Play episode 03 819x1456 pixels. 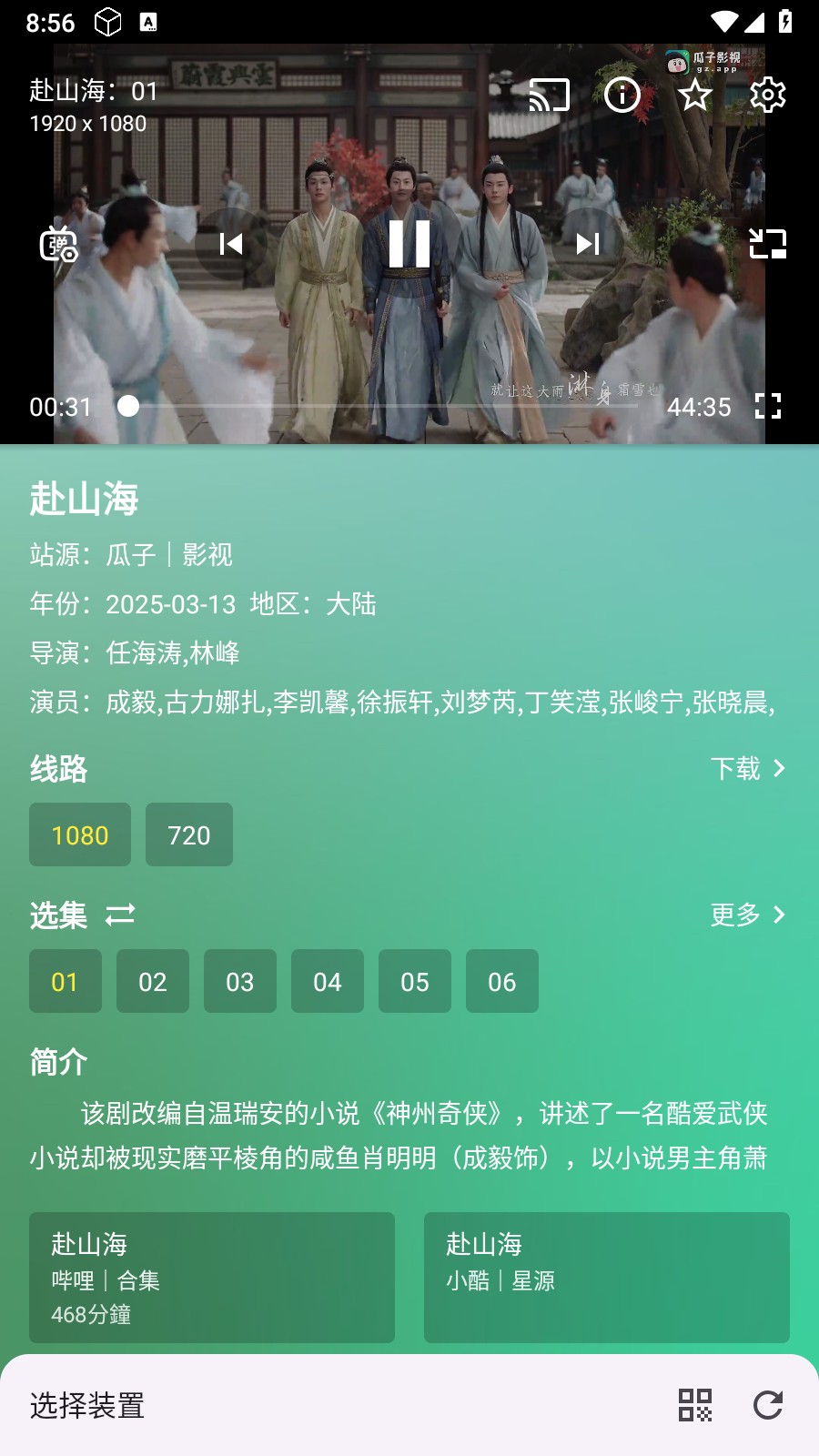point(240,982)
